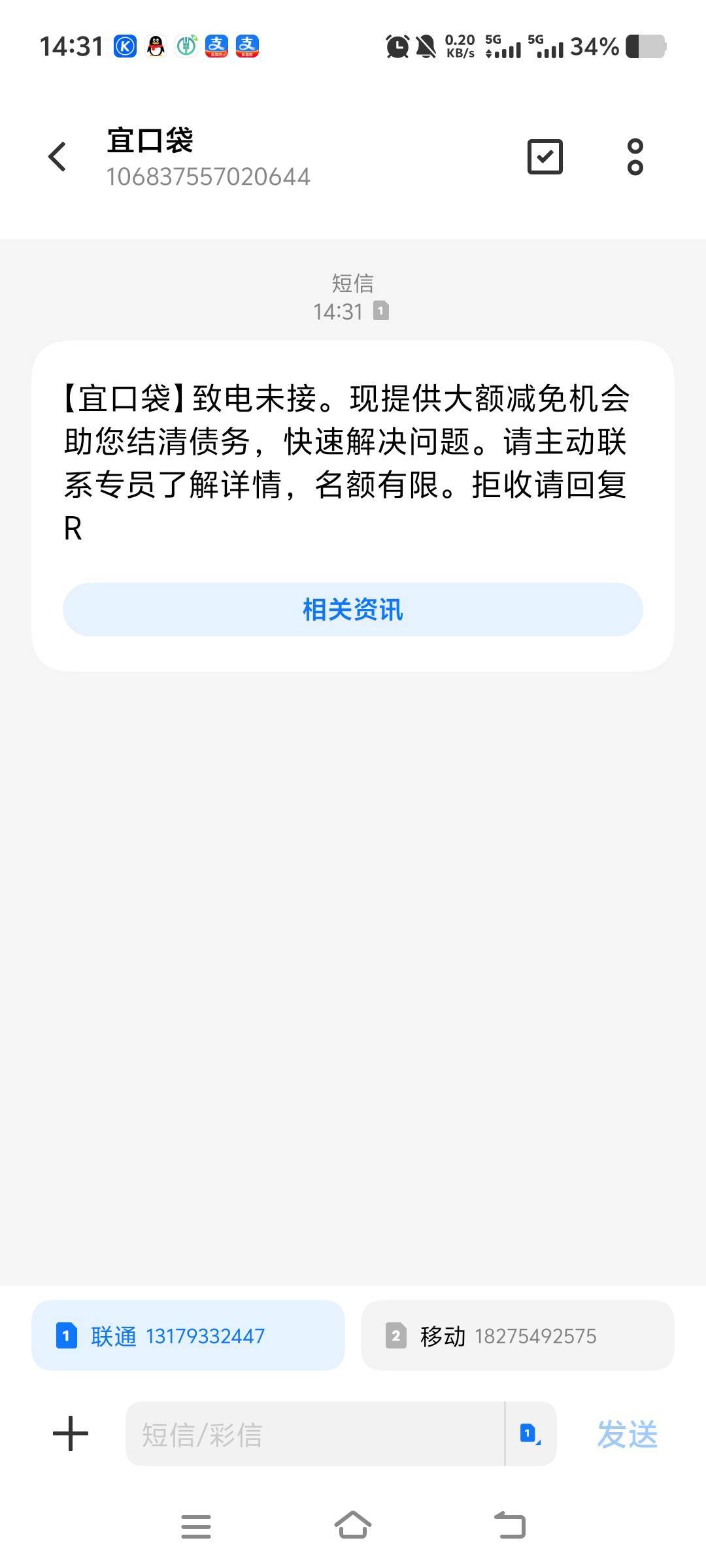Select the 联通 13179332447 SIM
Image resolution: width=706 pixels, height=1568 pixels.
[188, 1336]
